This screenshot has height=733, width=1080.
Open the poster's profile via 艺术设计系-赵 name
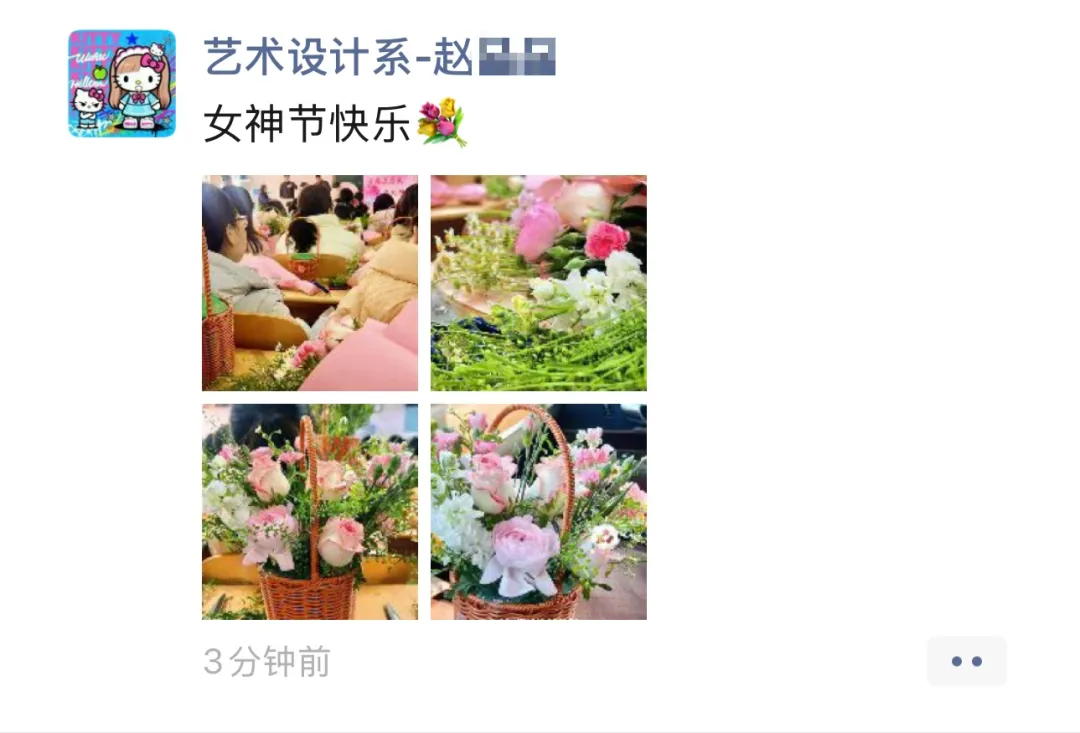[x=378, y=57]
